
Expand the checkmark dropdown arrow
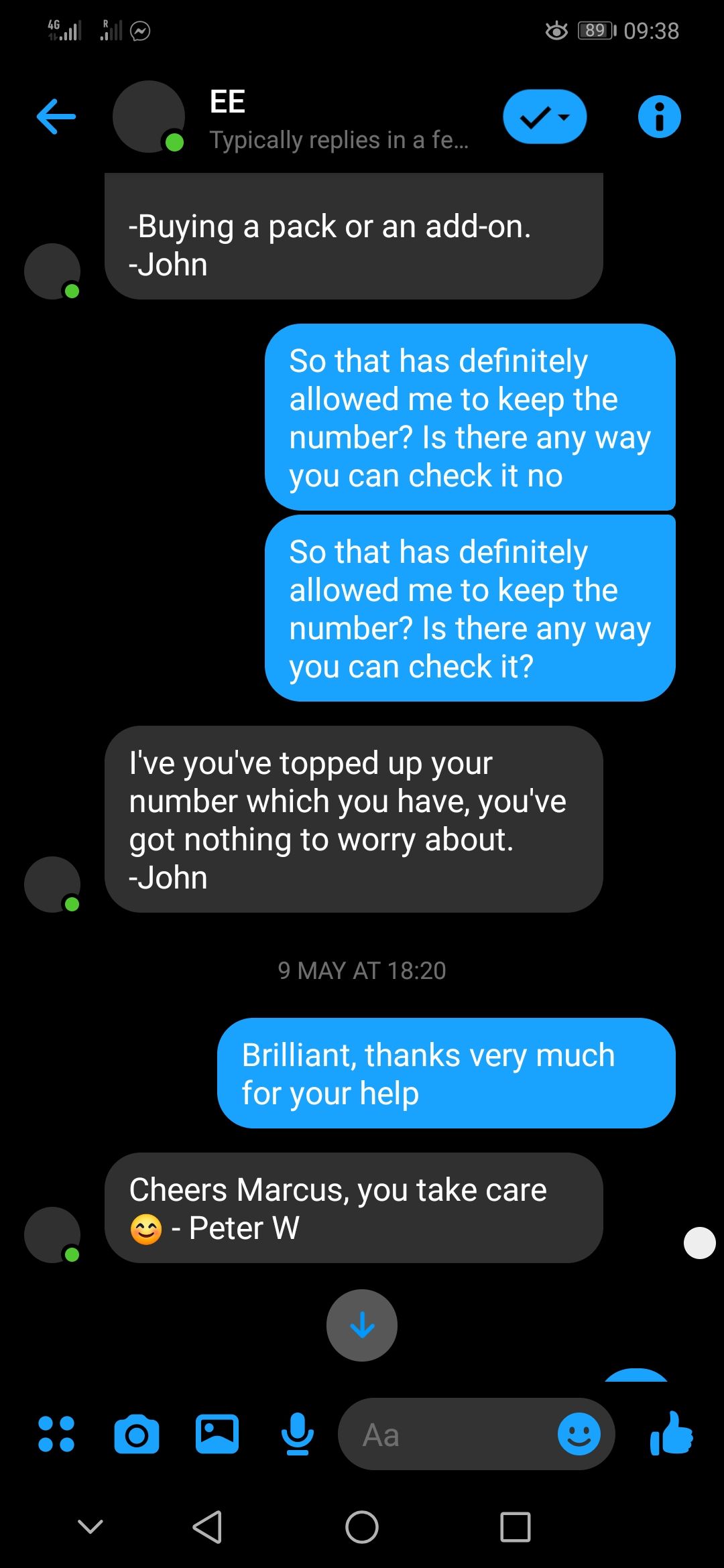coord(563,119)
